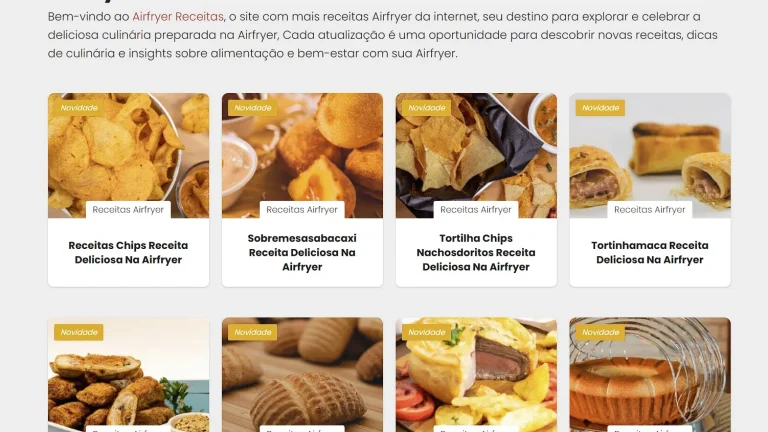The height and width of the screenshot is (432, 768).
Task: Open the Receitas Chips recipe card
Action: point(128,252)
